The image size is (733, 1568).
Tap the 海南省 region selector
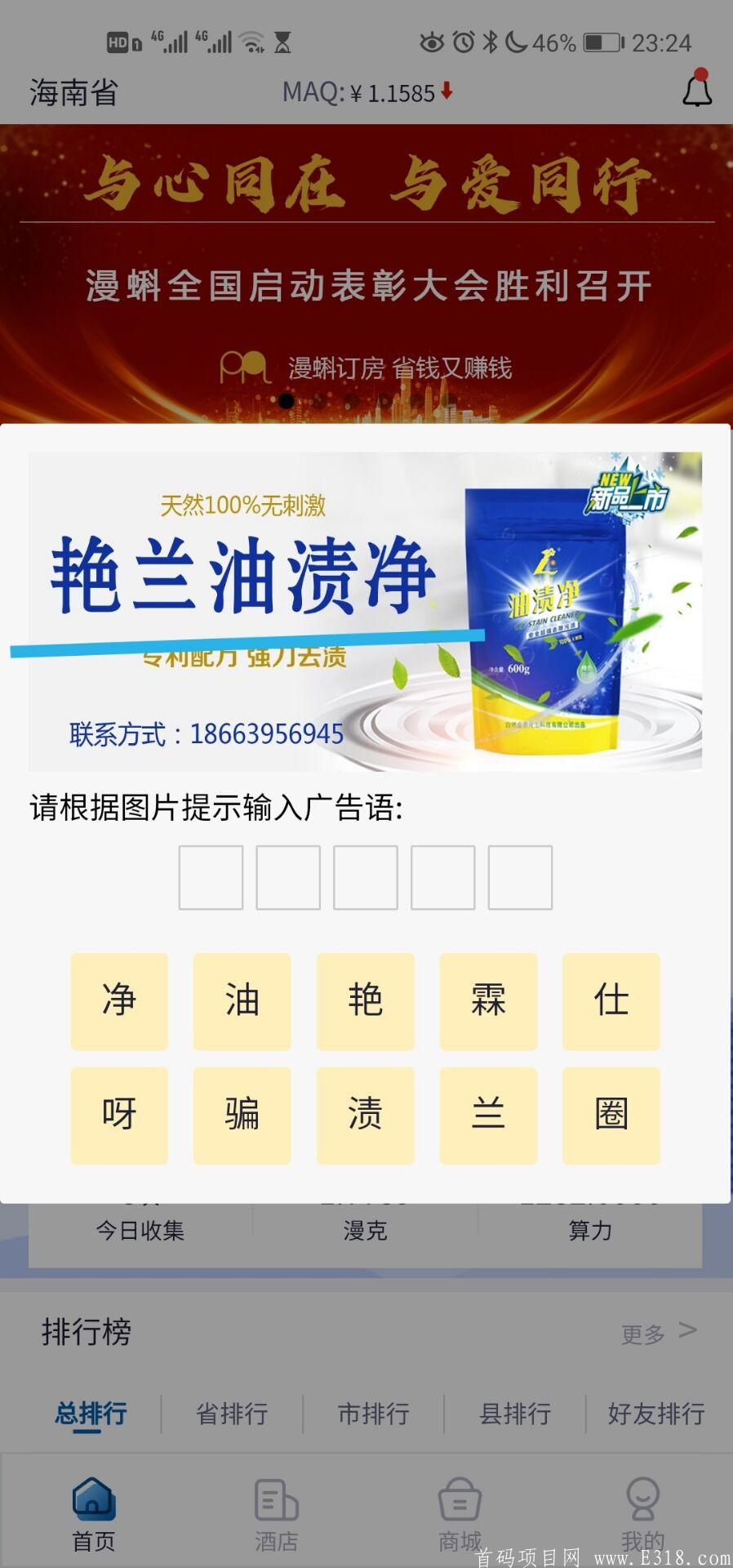(72, 92)
